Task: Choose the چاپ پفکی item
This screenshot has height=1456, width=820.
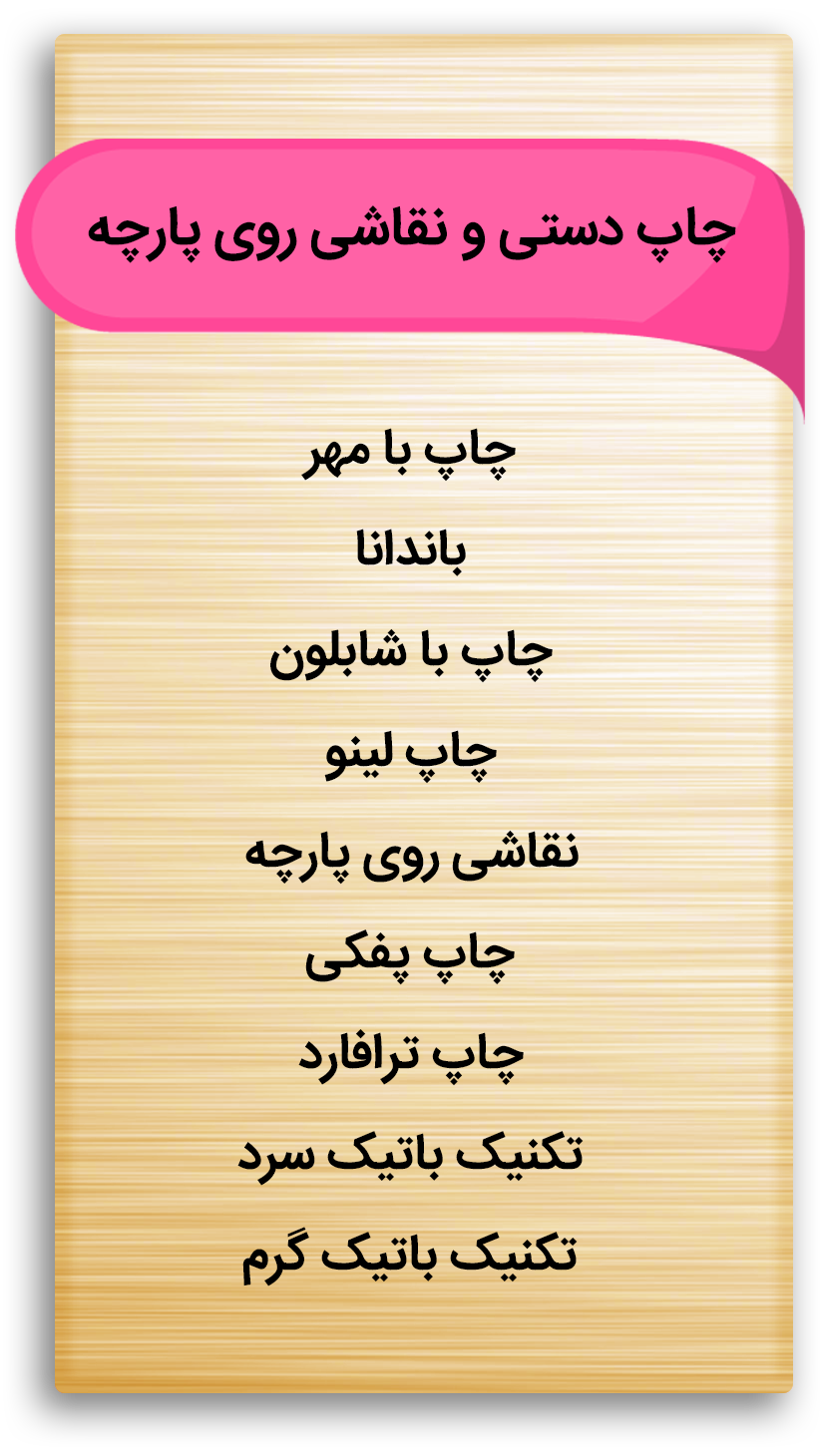Action: [410, 956]
